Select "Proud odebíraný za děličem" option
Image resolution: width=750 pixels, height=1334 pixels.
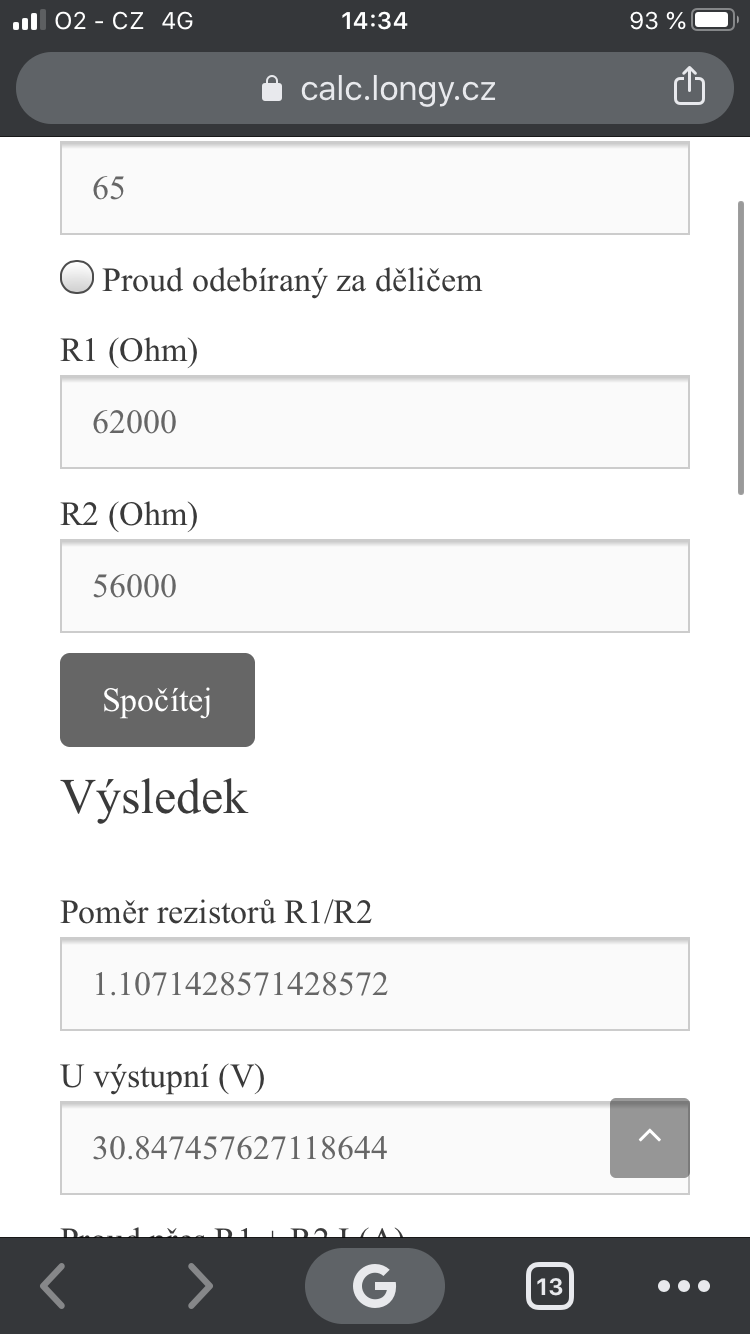(77, 278)
